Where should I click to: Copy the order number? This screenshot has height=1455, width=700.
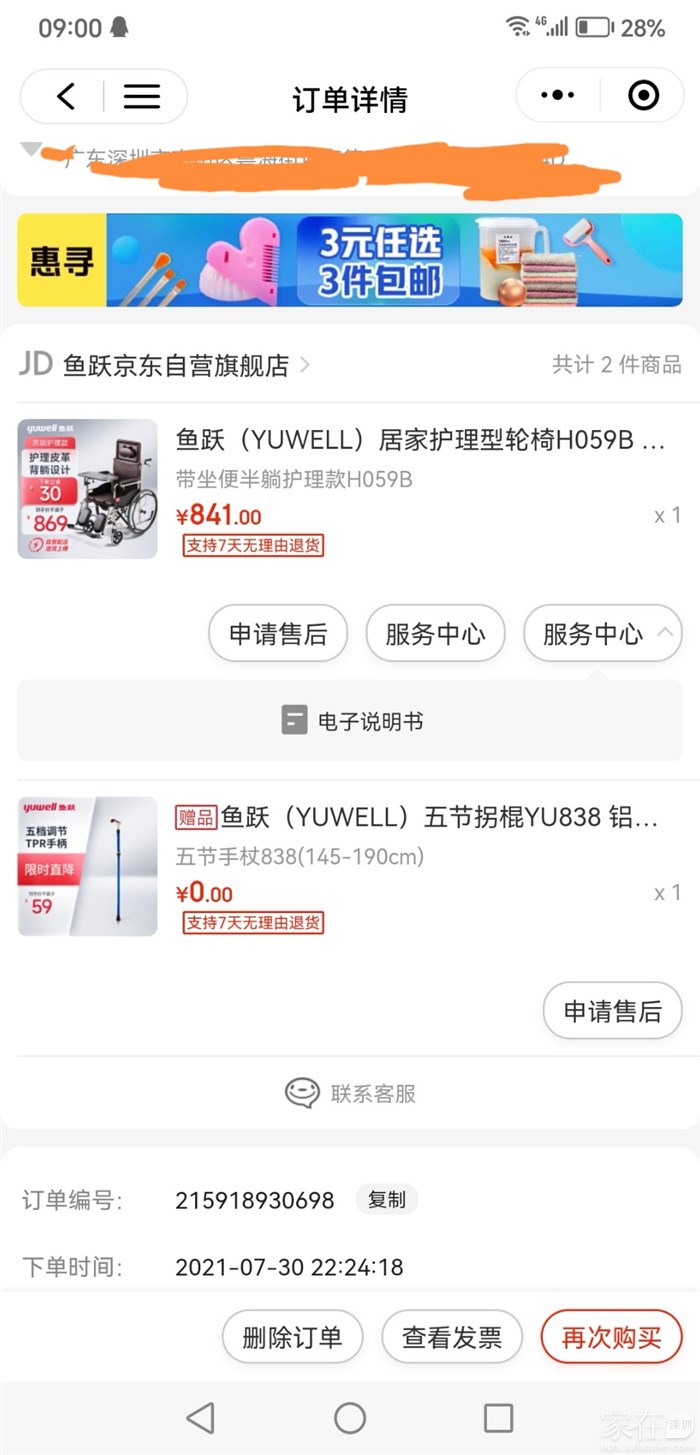click(386, 1200)
